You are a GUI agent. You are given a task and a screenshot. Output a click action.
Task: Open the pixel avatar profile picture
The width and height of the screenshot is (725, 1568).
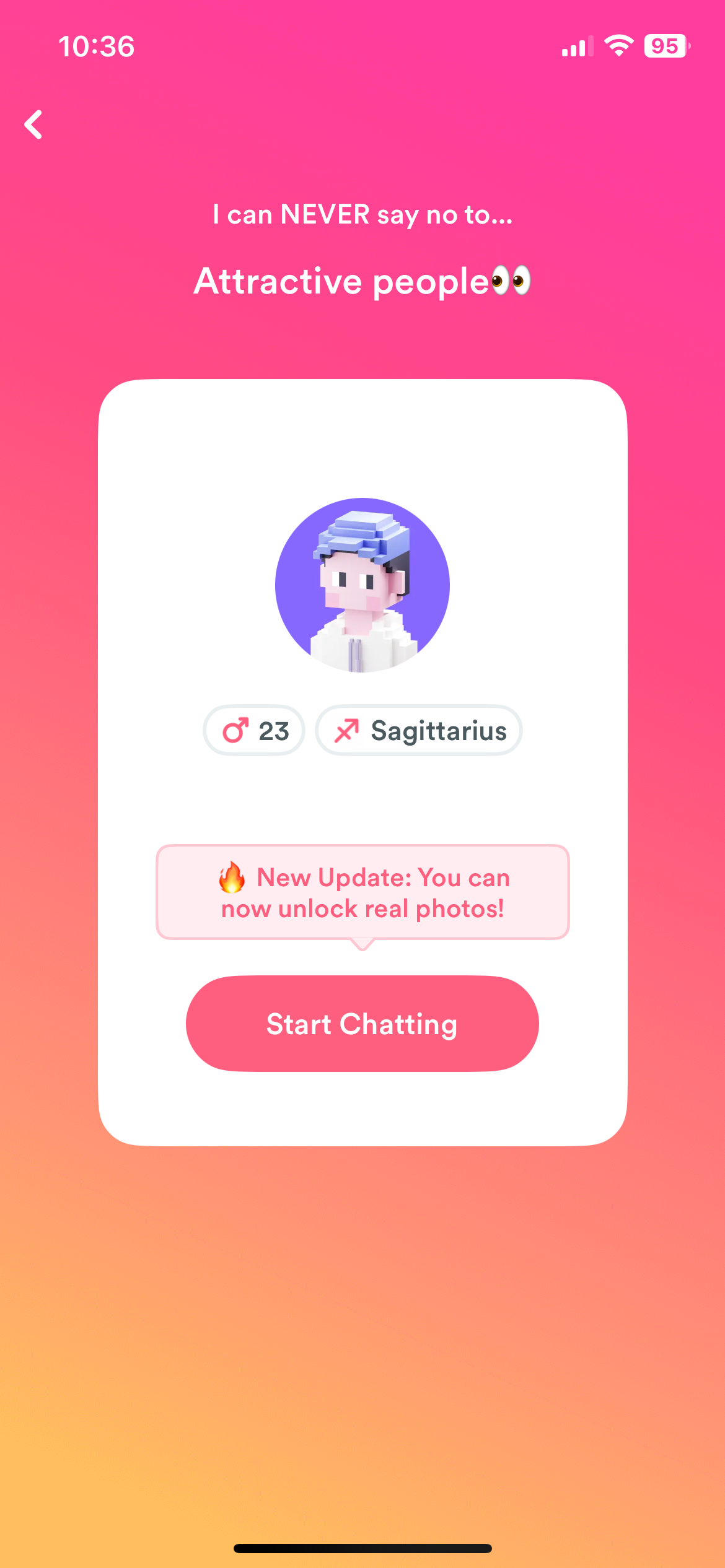[362, 585]
